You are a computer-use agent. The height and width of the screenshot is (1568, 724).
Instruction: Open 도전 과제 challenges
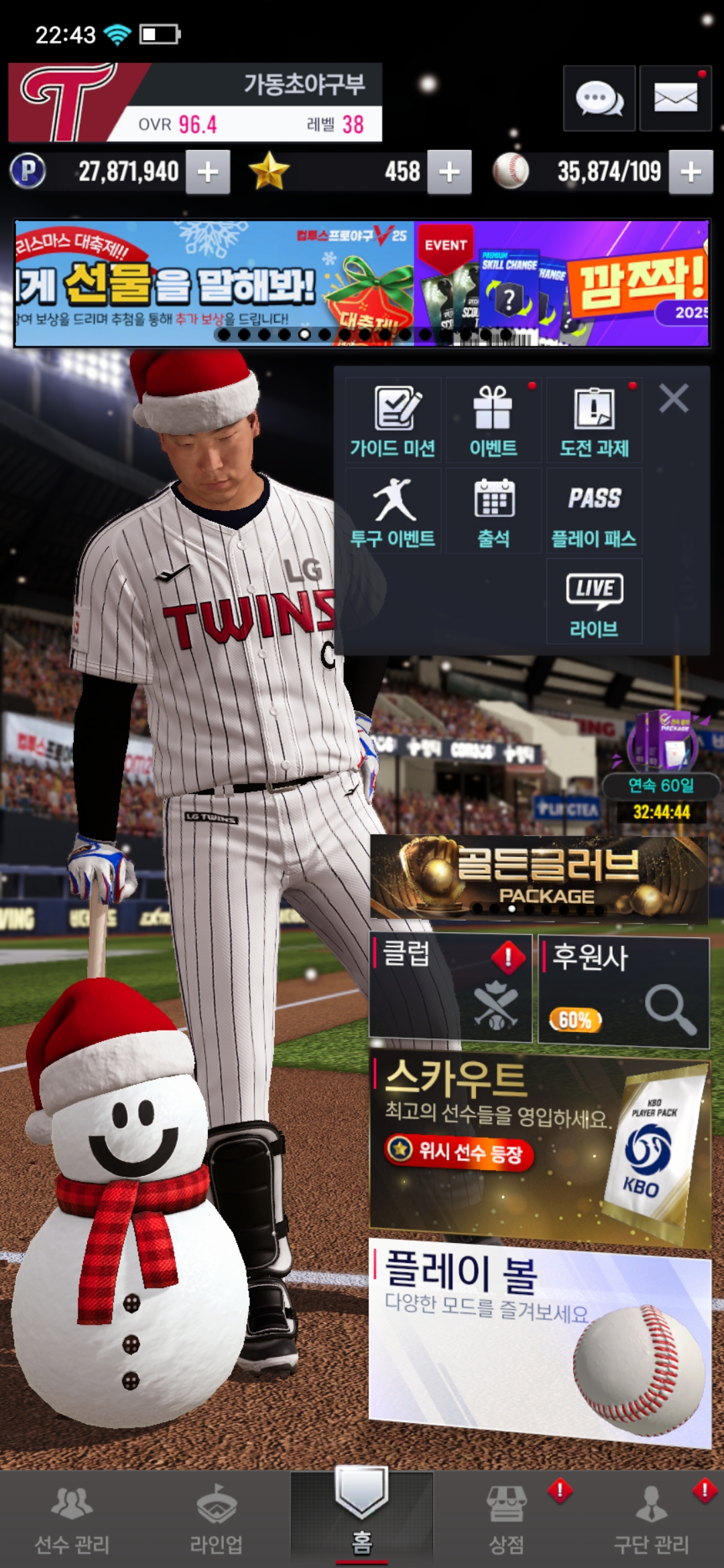[594, 421]
